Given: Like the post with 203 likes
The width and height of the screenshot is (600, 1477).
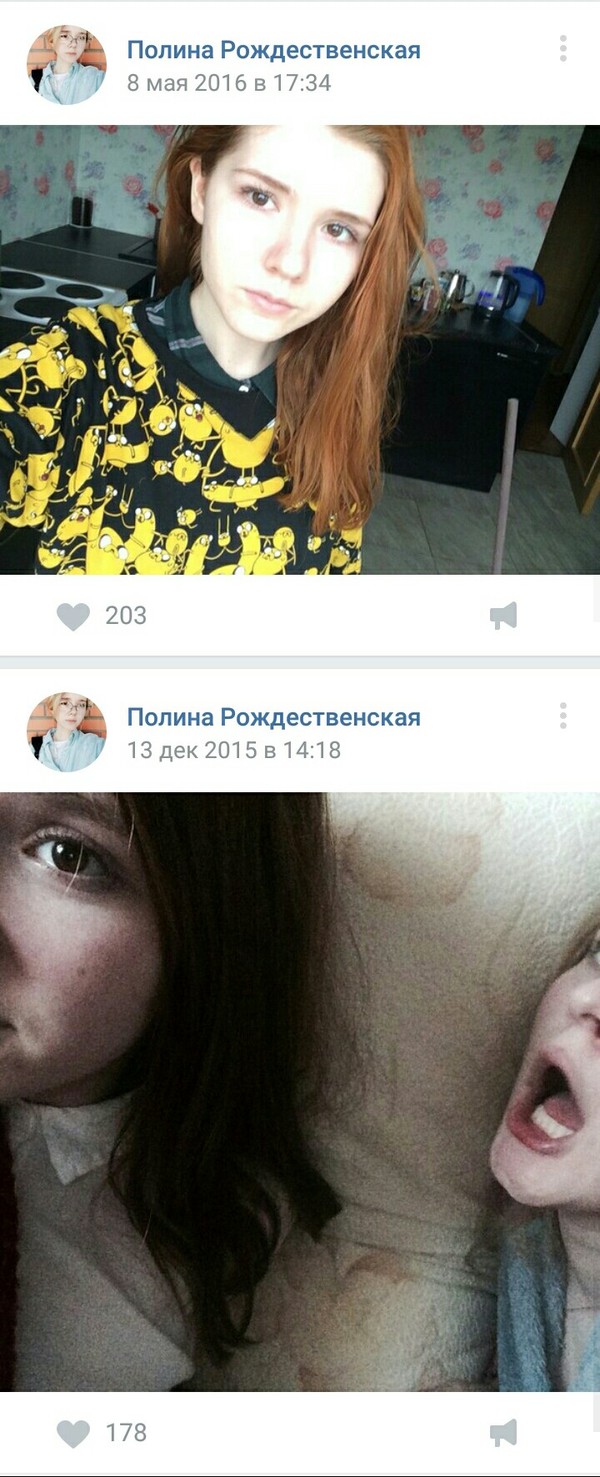Looking at the screenshot, I should click(73, 616).
